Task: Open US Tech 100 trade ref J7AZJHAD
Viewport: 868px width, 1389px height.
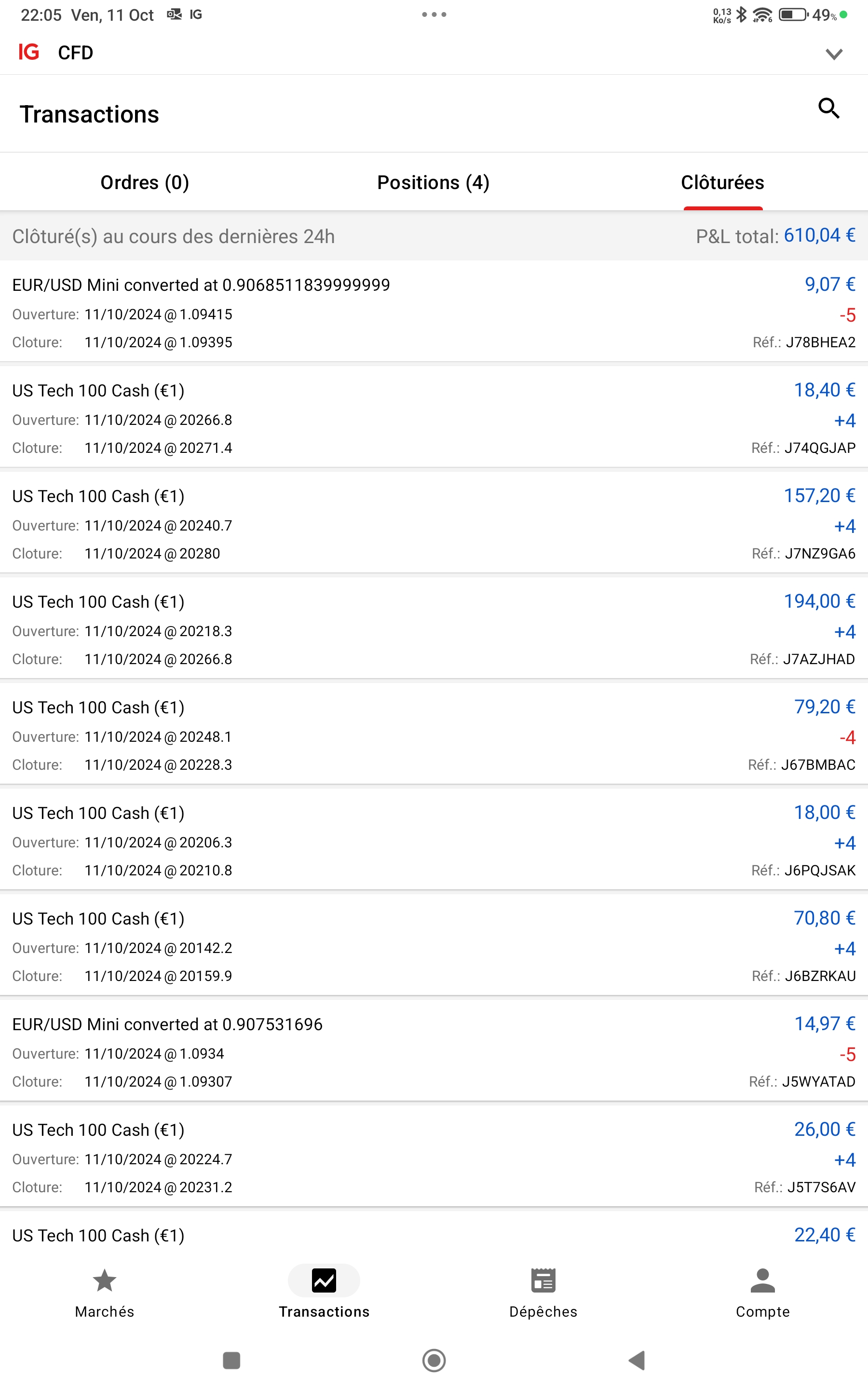Action: click(x=434, y=630)
